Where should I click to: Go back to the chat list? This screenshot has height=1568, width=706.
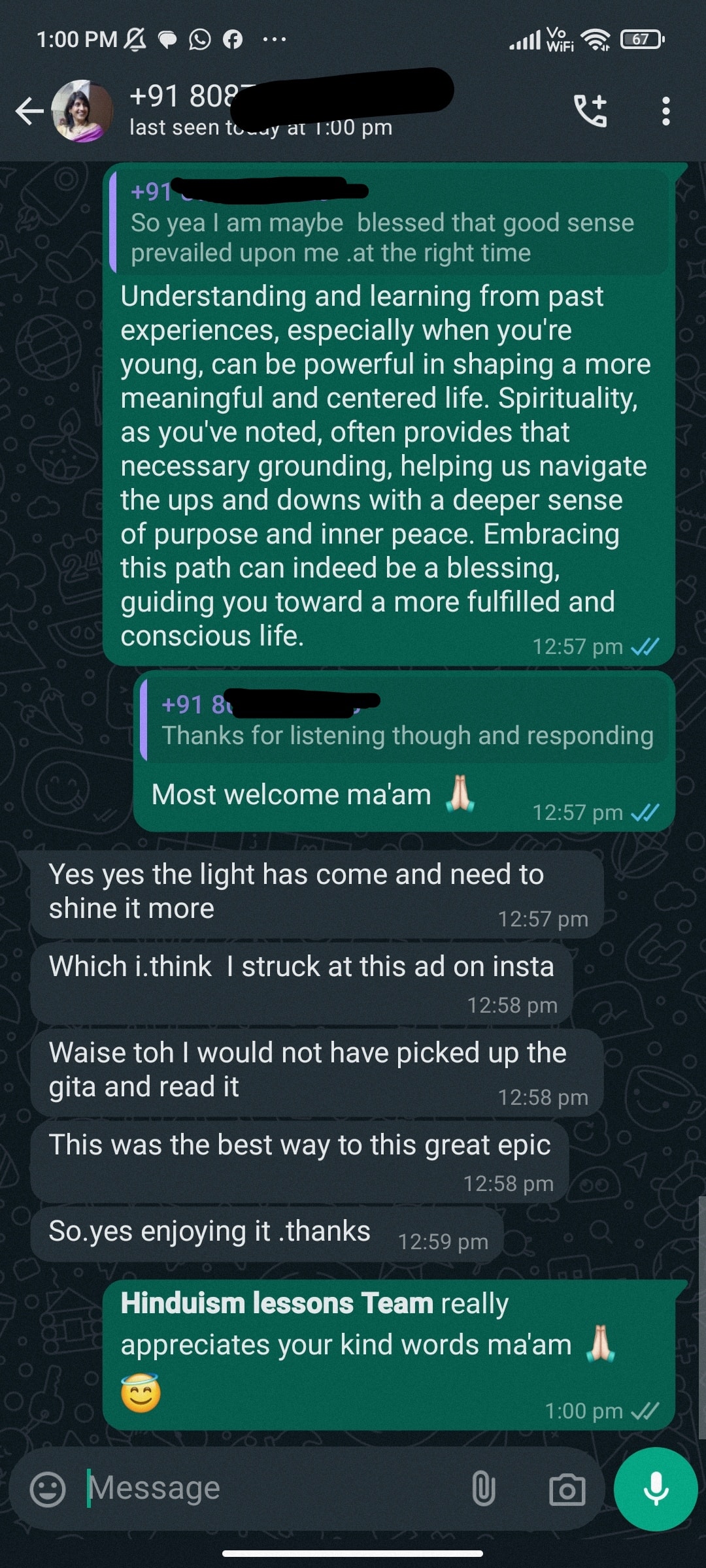29,111
